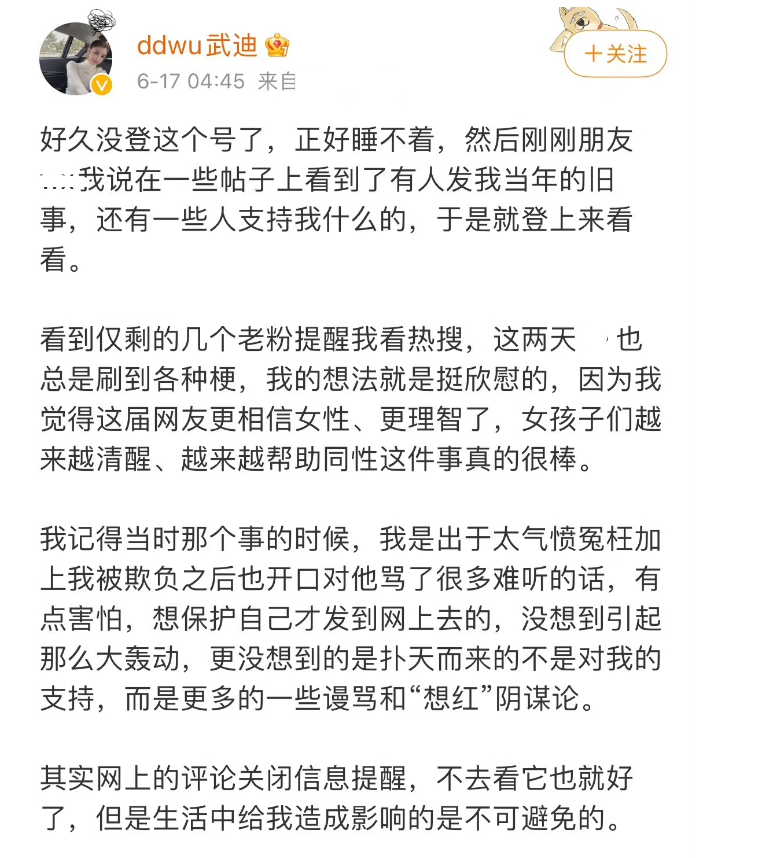Follow ddwu武迪 with the 关注 button
The width and height of the screenshot is (769, 858).
(615, 54)
